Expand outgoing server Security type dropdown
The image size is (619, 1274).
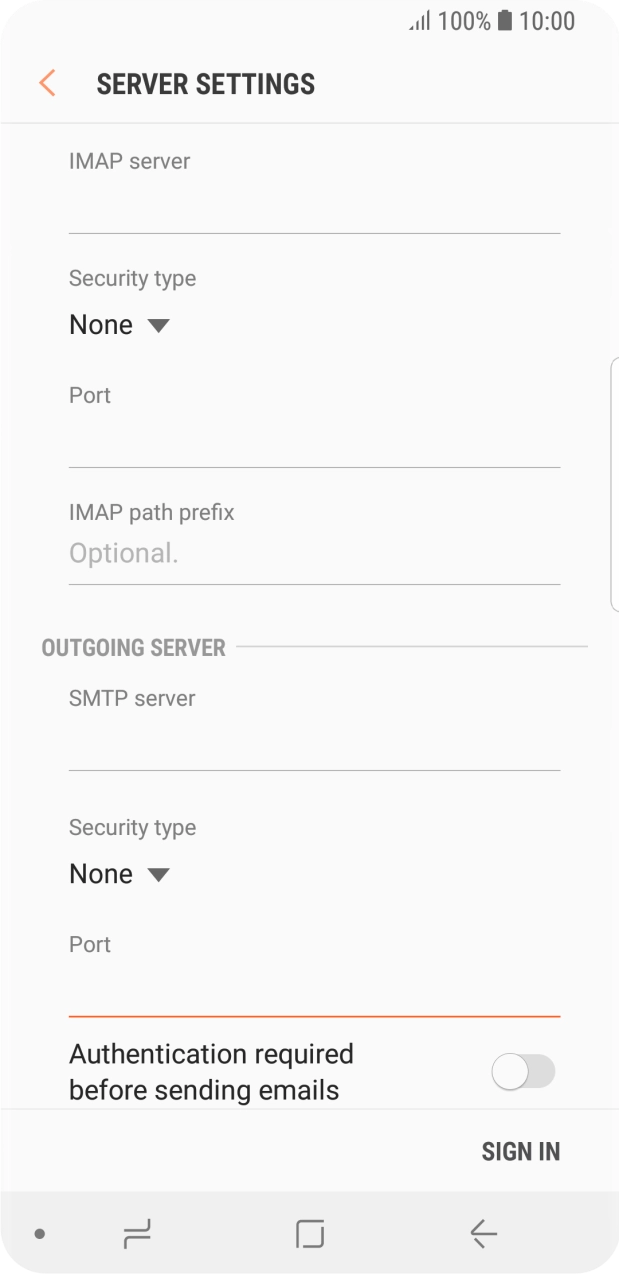pos(119,874)
